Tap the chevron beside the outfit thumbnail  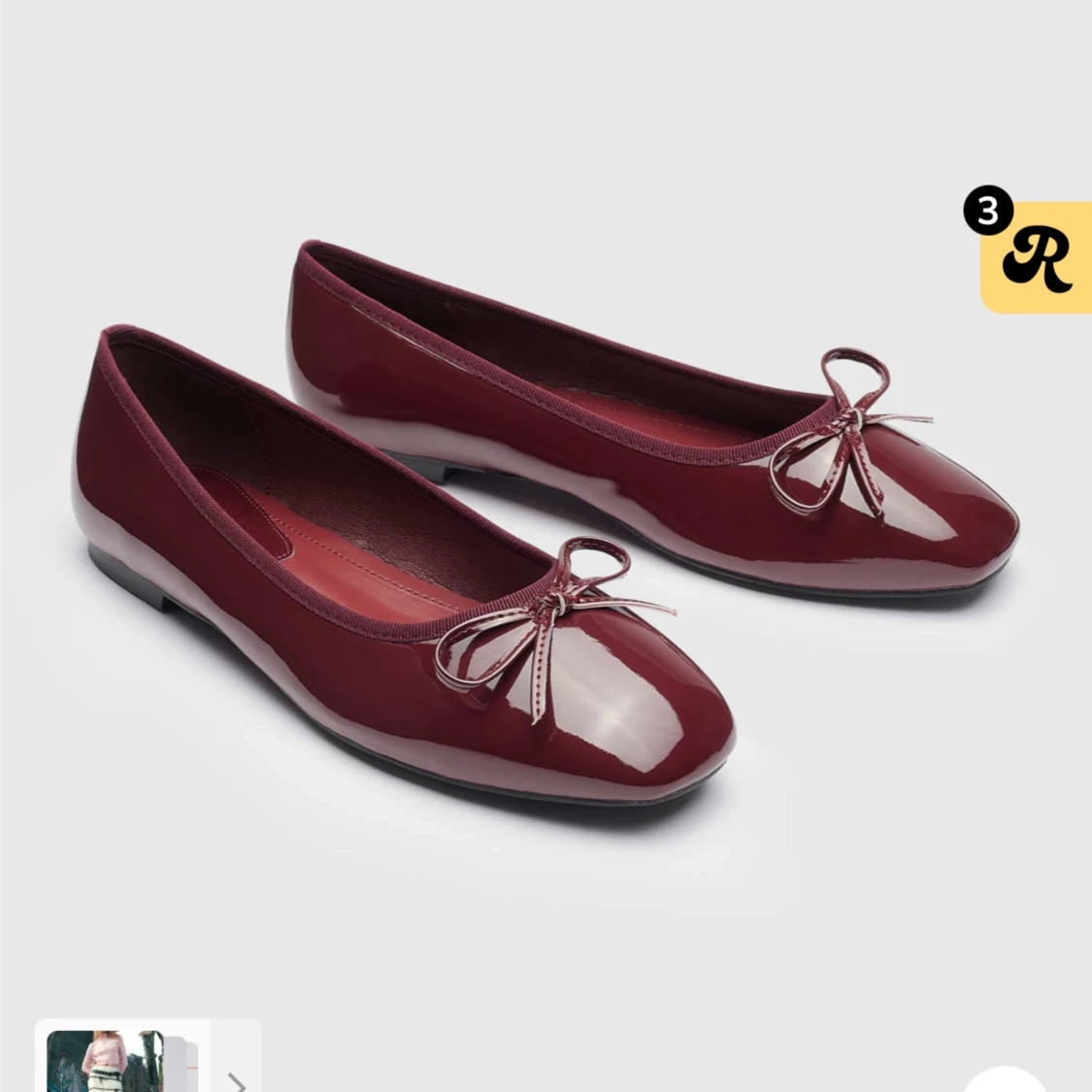click(x=236, y=1080)
